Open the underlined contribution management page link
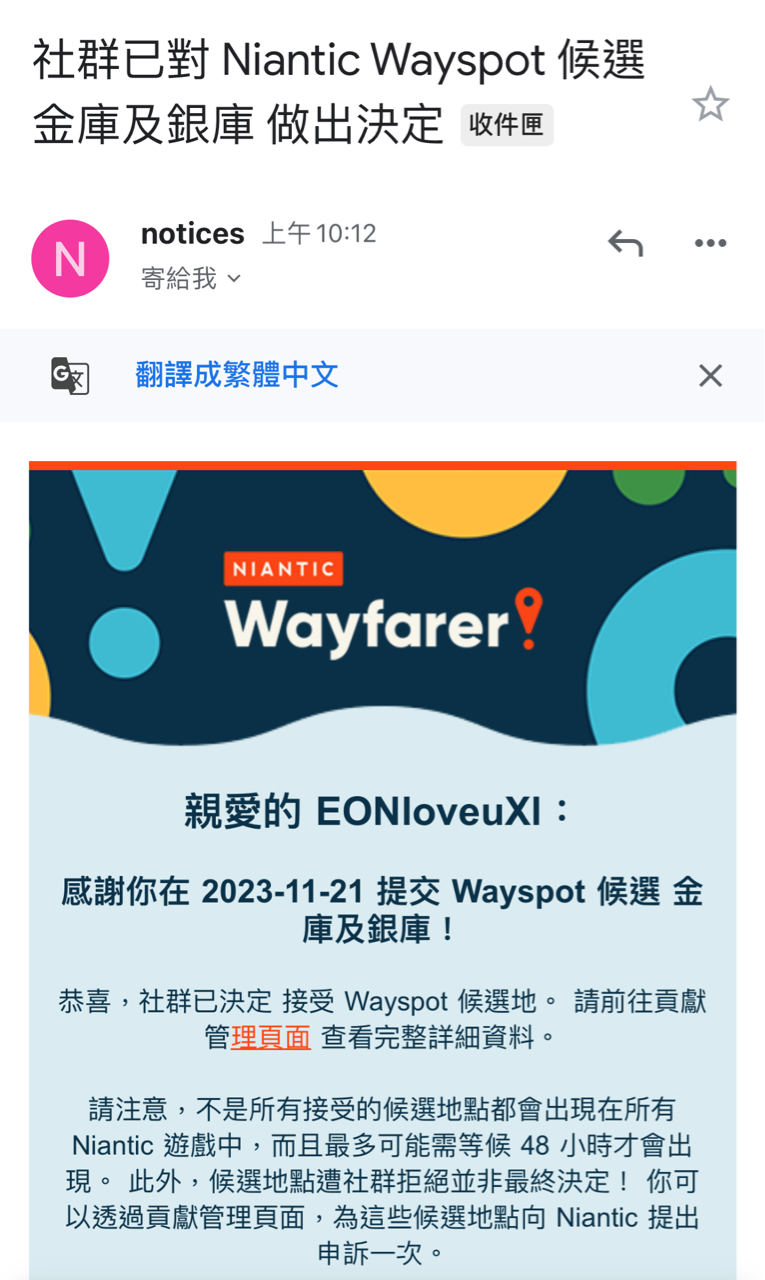 coord(270,1037)
